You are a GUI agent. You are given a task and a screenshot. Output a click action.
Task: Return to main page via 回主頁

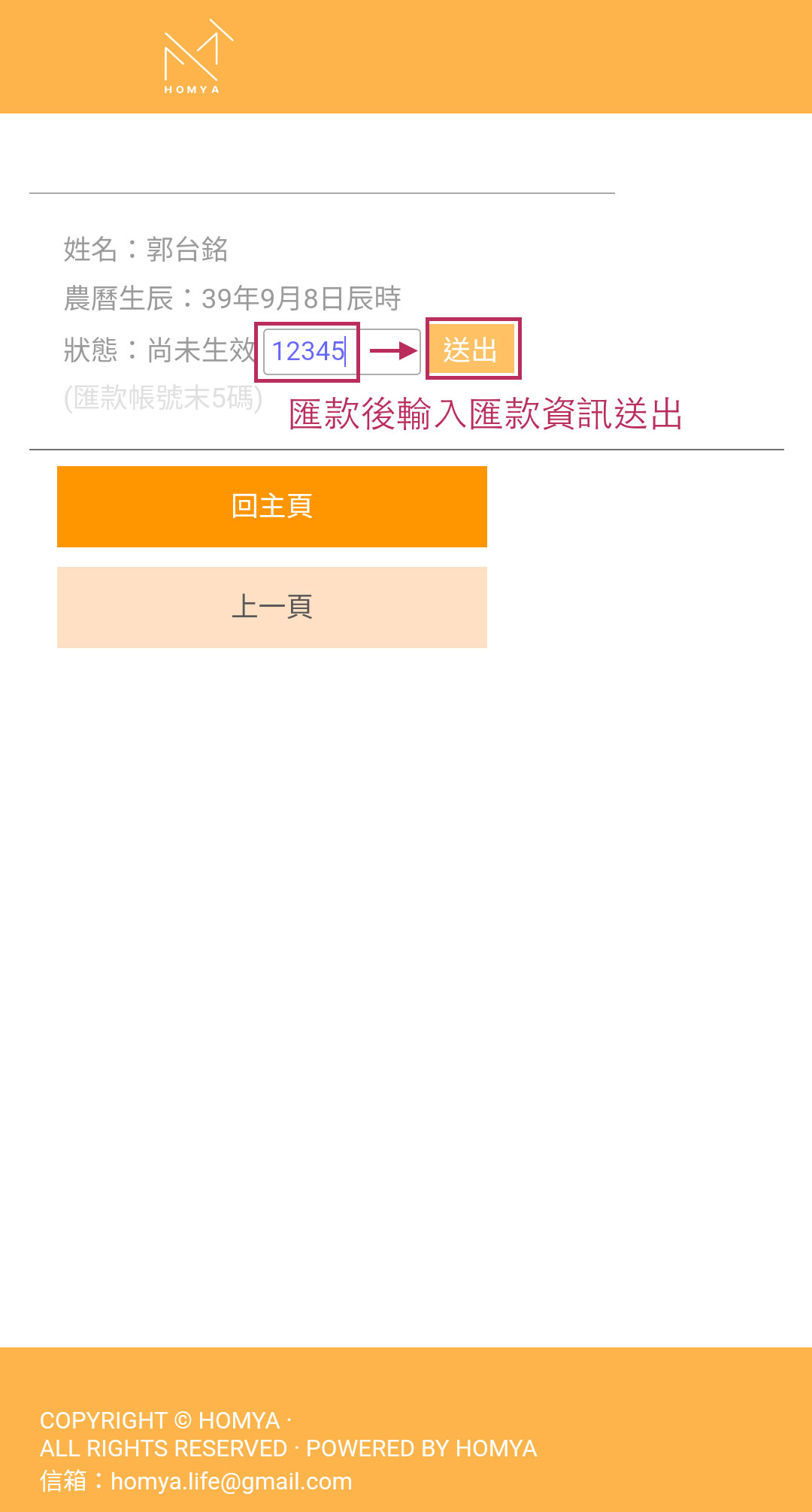[x=272, y=506]
